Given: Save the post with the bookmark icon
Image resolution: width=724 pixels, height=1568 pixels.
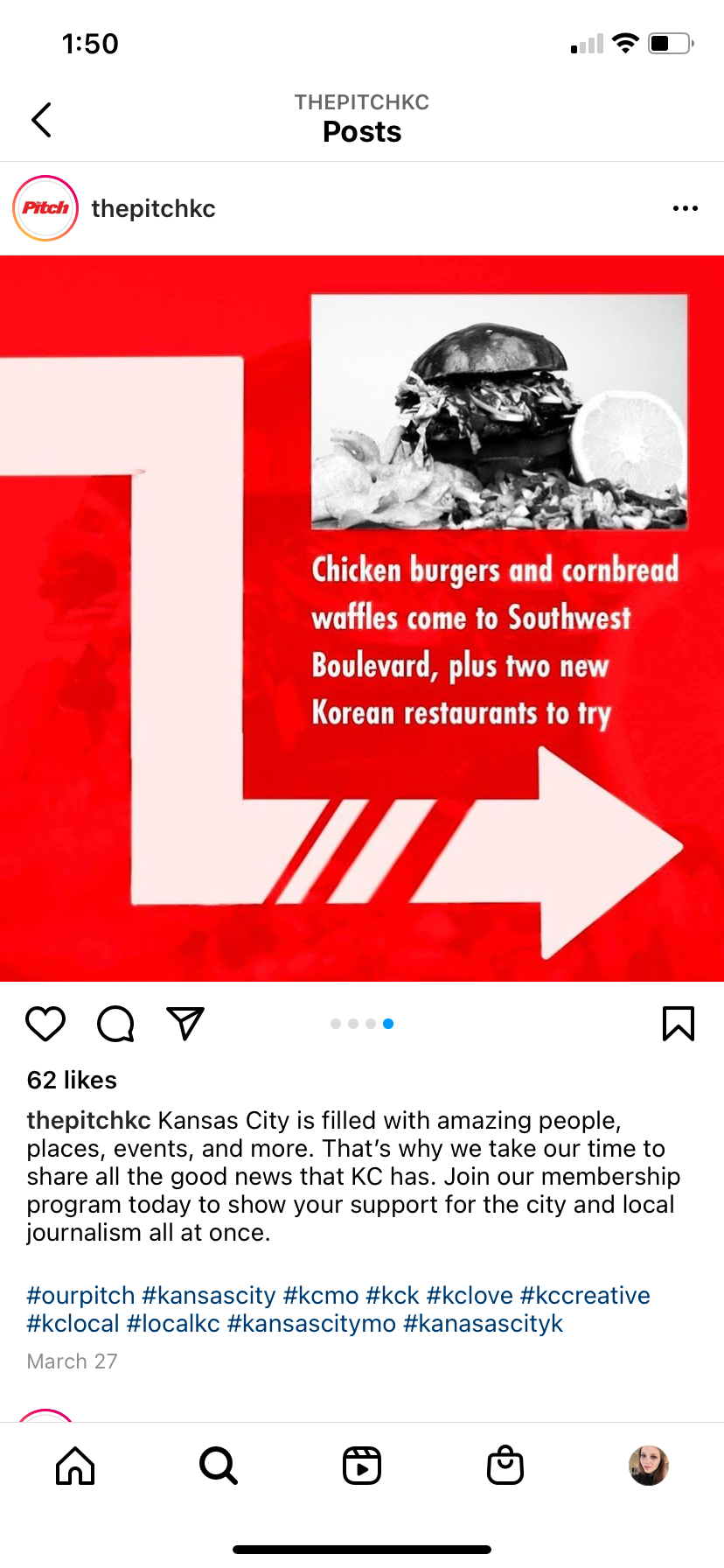Looking at the screenshot, I should coord(678,1023).
